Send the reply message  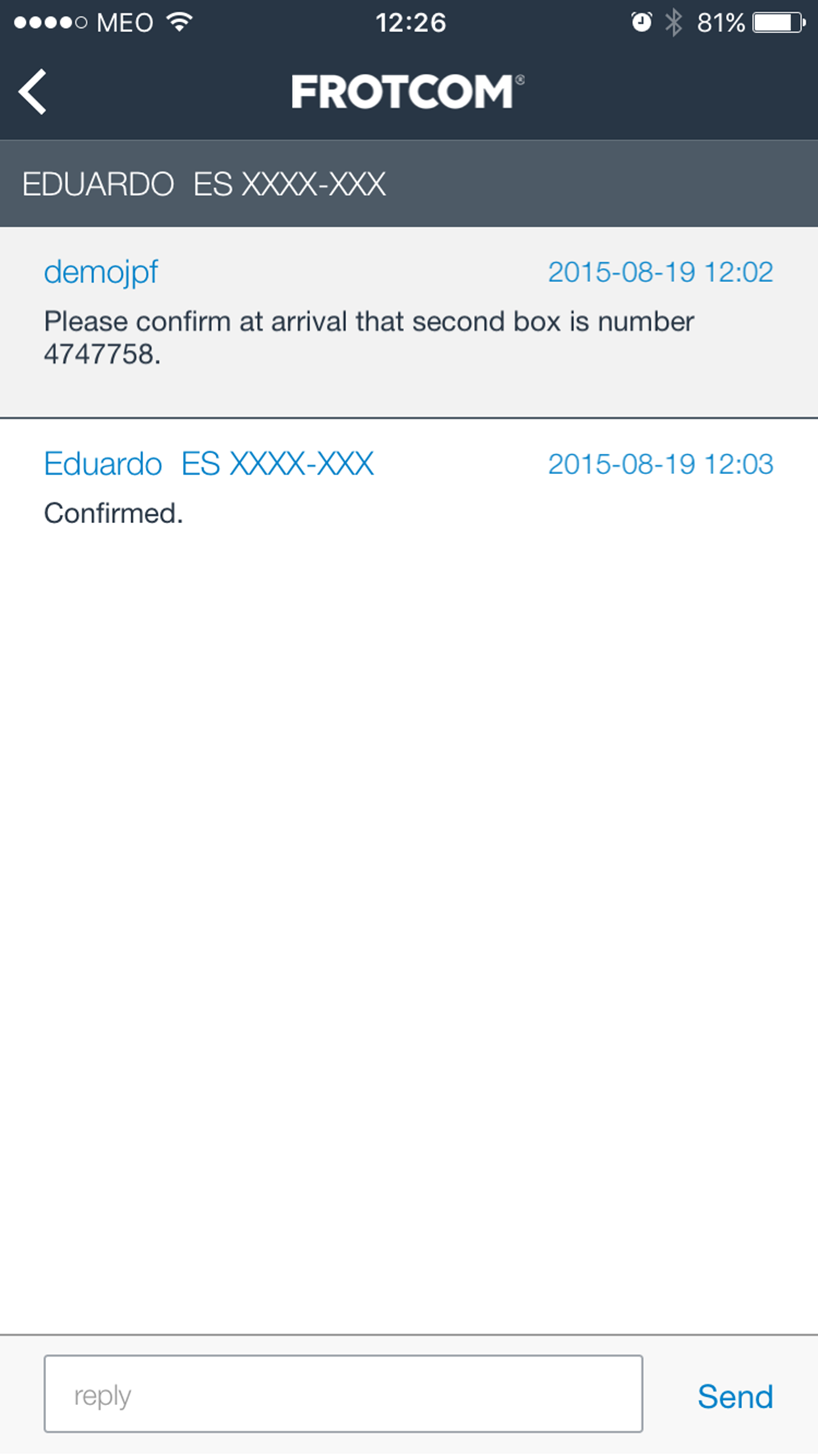735,1396
